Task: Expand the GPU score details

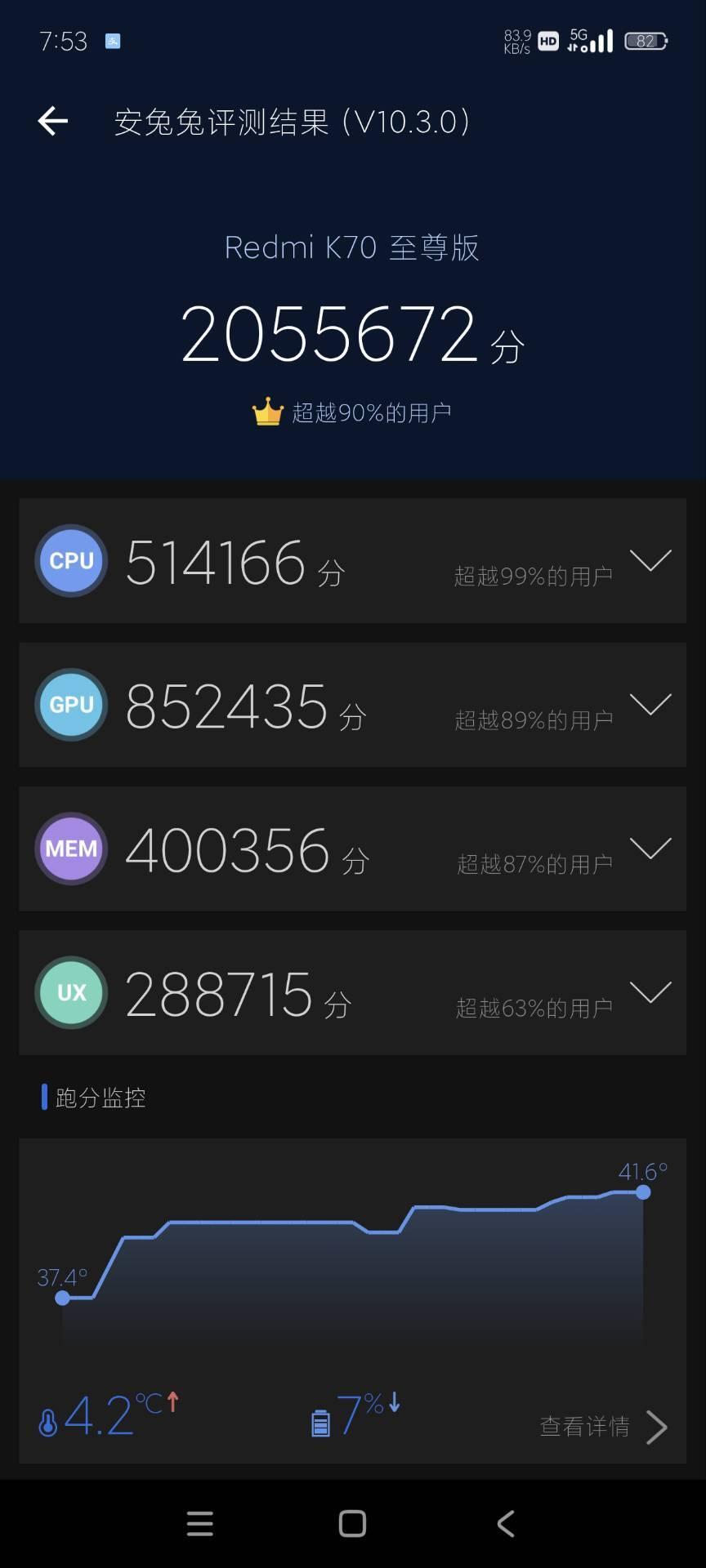Action: click(x=651, y=705)
